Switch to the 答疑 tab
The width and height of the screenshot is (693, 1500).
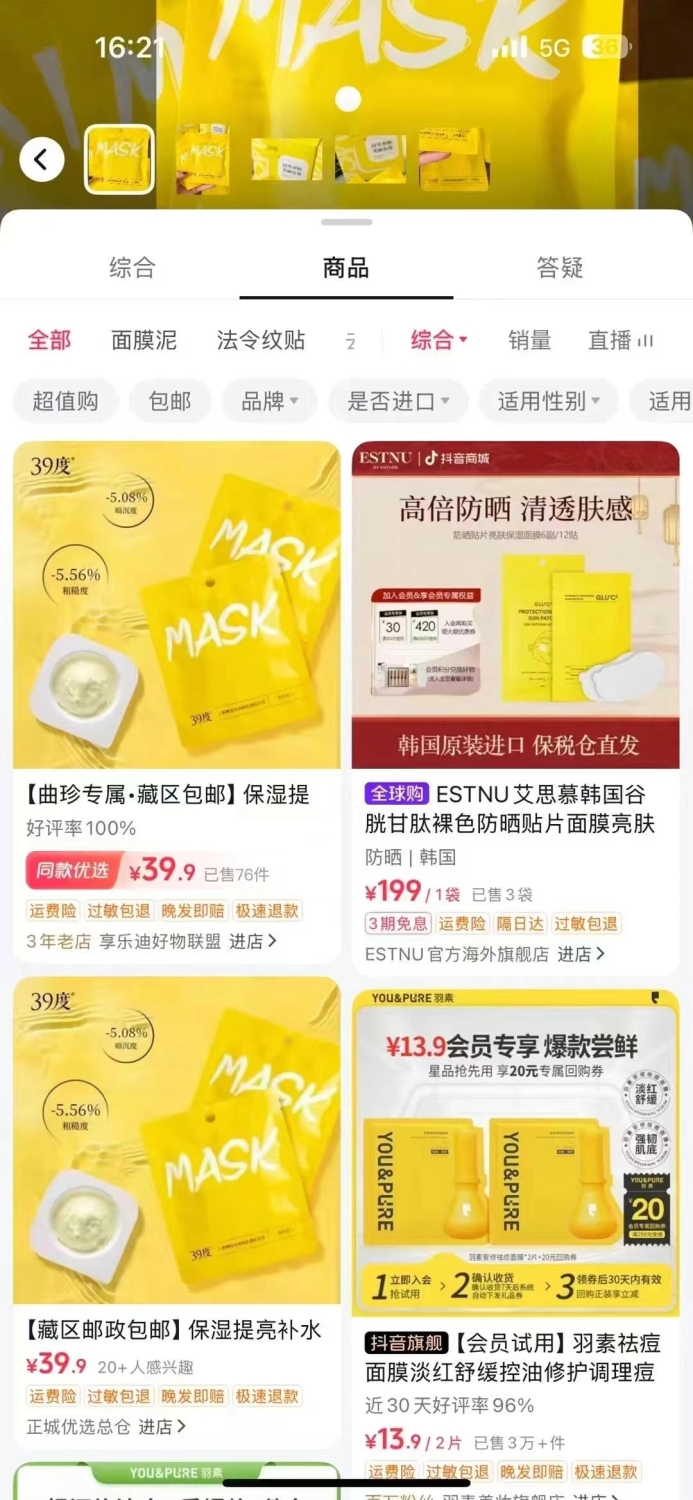pyautogui.click(x=559, y=268)
